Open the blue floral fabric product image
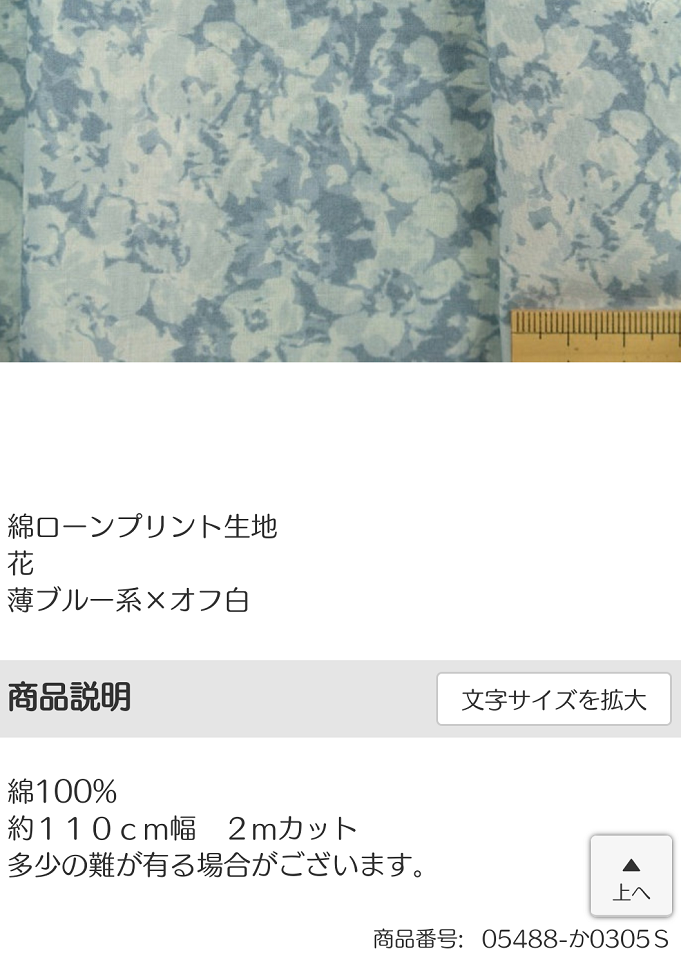Viewport: 681px width, 960px height. point(340,180)
